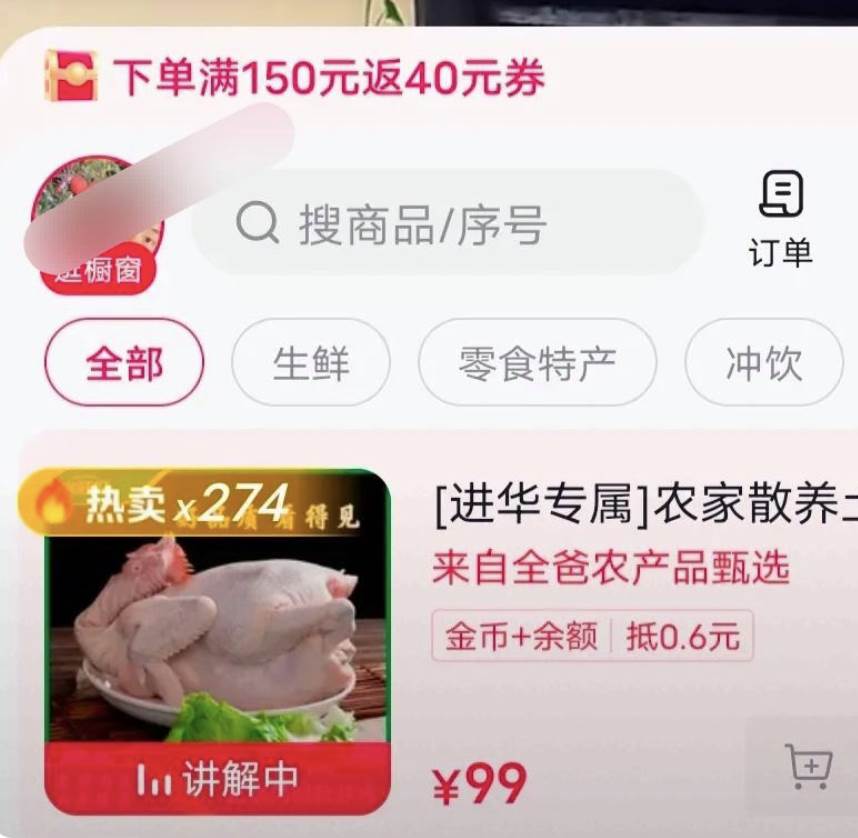Switch to the 生鲜 category
Image resolution: width=858 pixels, height=838 pixels.
[311, 362]
